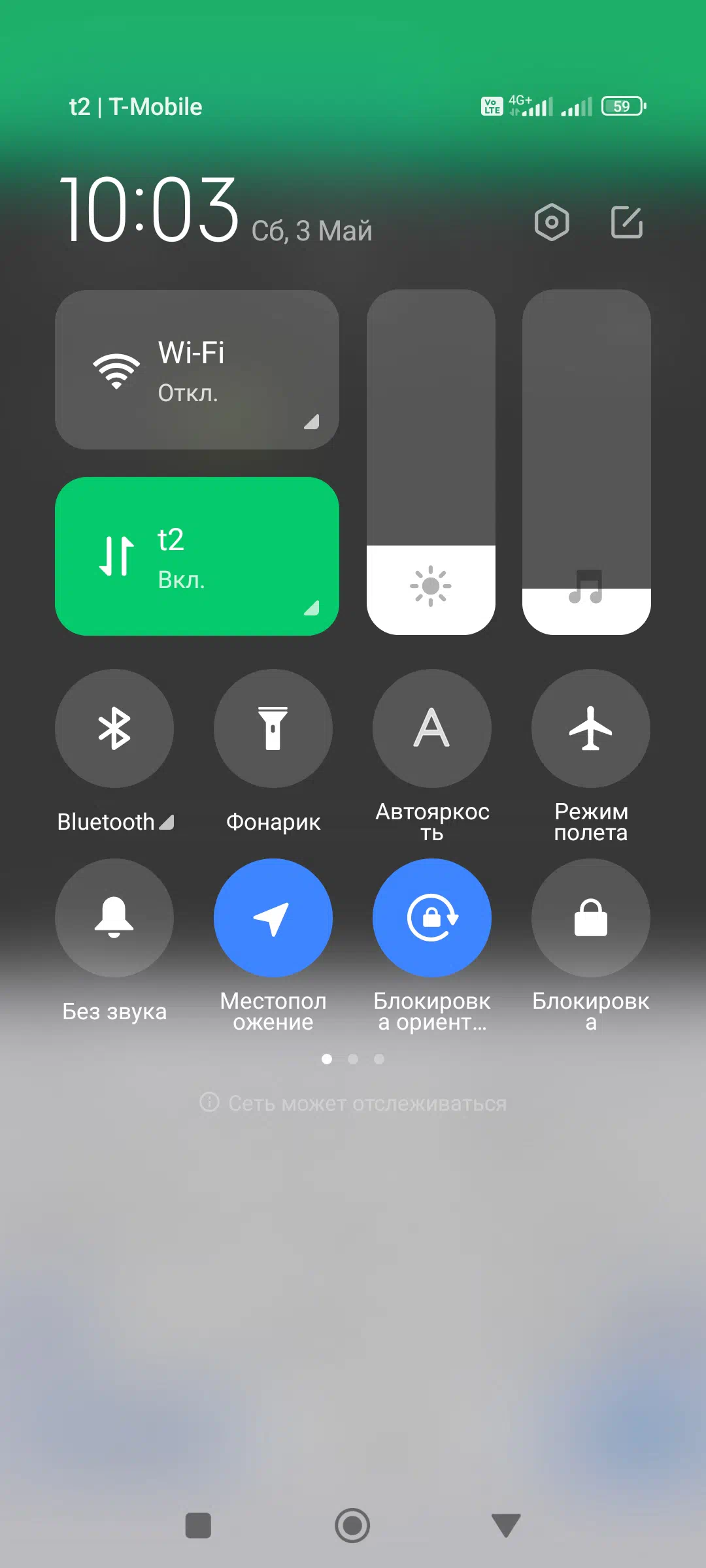Close the panel with the back triangle
The height and width of the screenshot is (1568, 706).
tap(506, 1526)
